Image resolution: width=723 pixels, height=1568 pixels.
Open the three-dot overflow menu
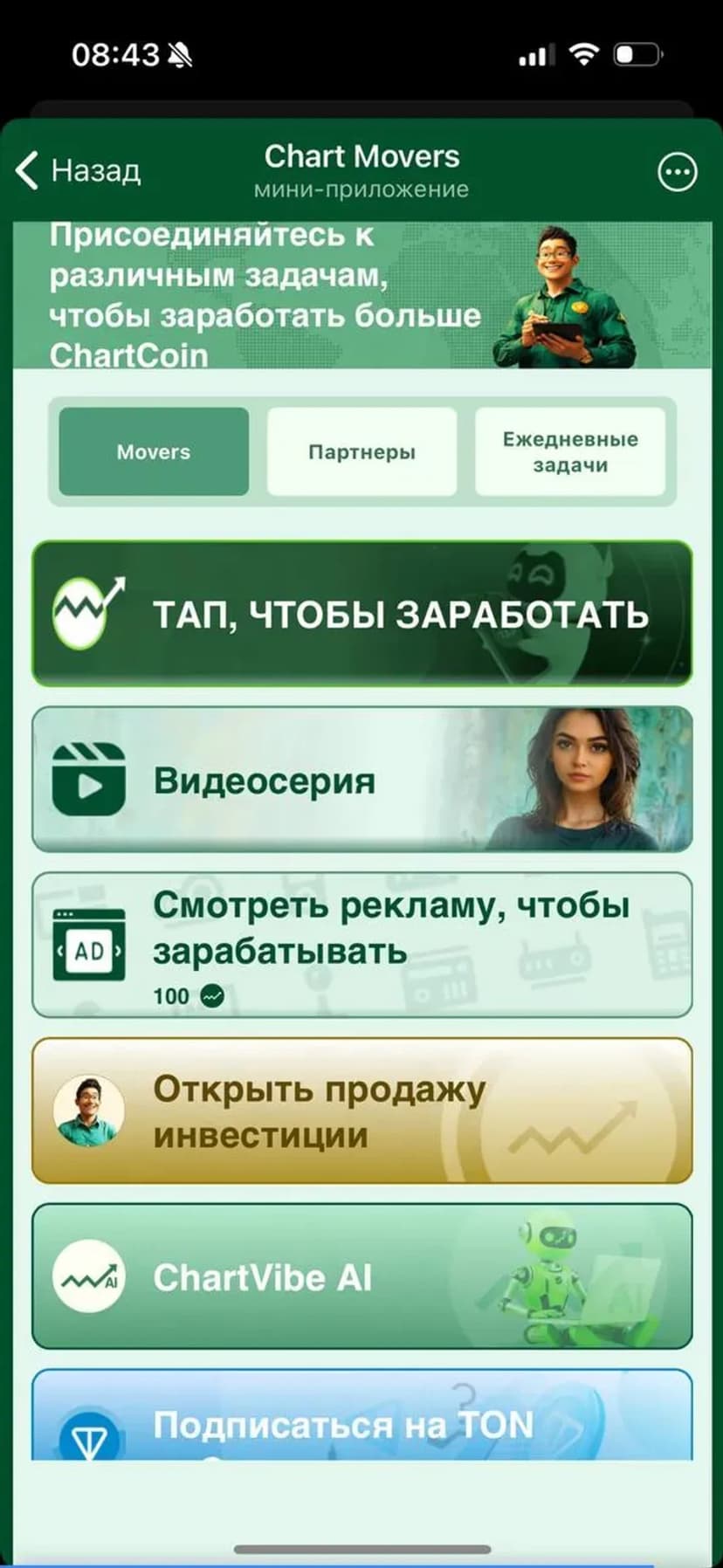(x=677, y=172)
